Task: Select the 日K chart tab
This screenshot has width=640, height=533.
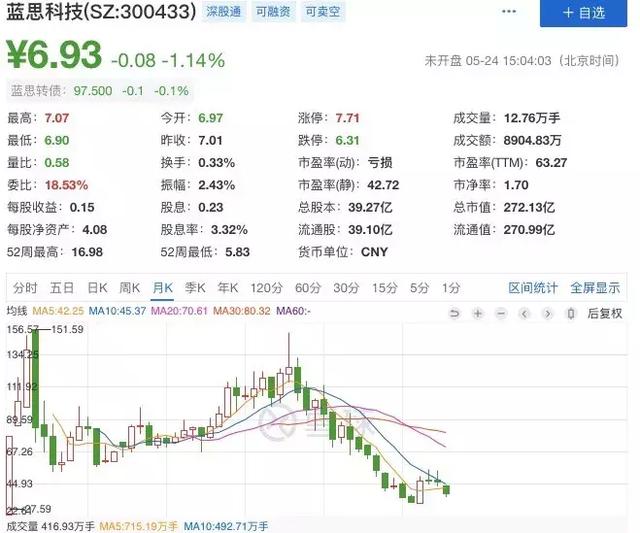Action: pos(97,288)
